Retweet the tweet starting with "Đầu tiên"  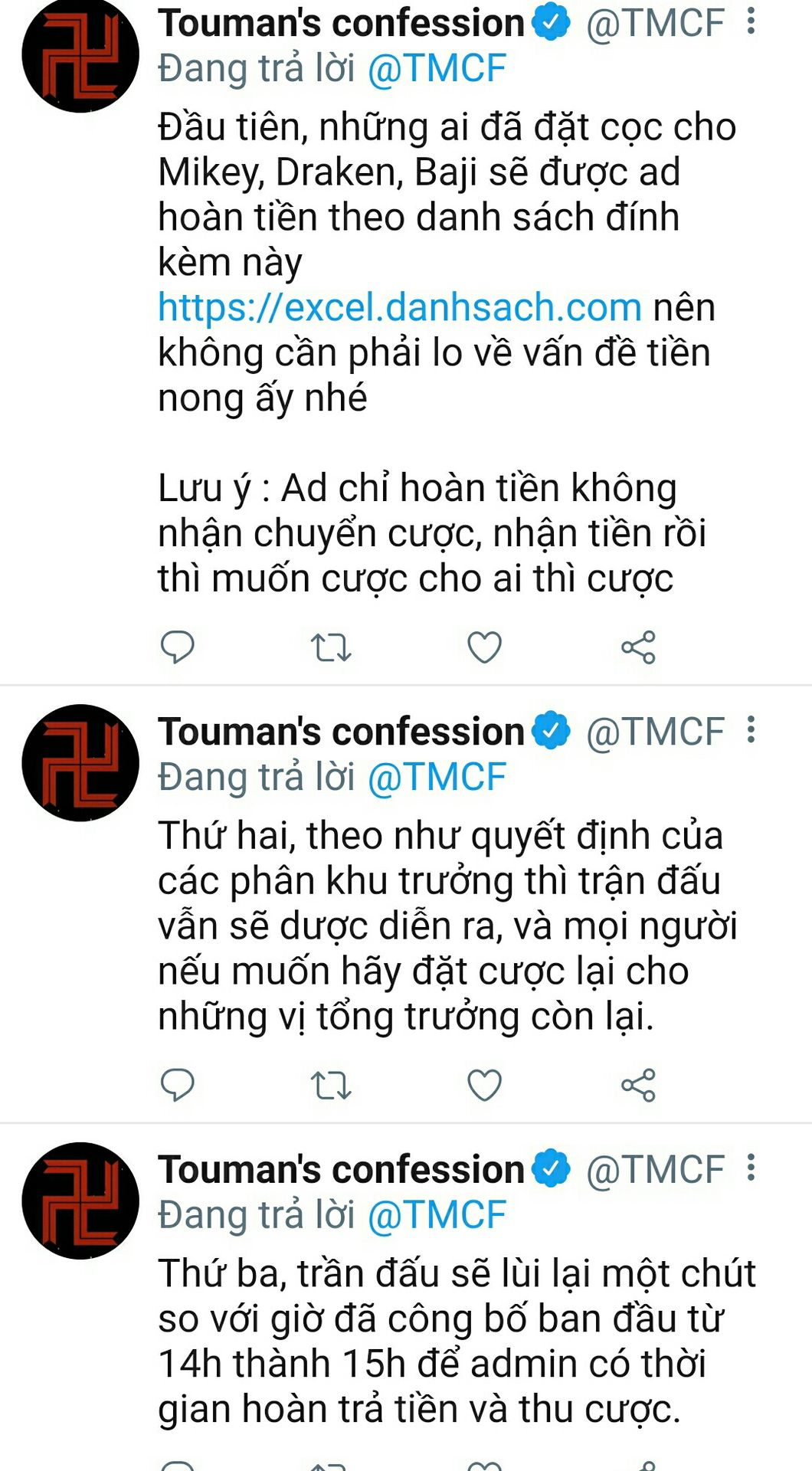[x=331, y=647]
